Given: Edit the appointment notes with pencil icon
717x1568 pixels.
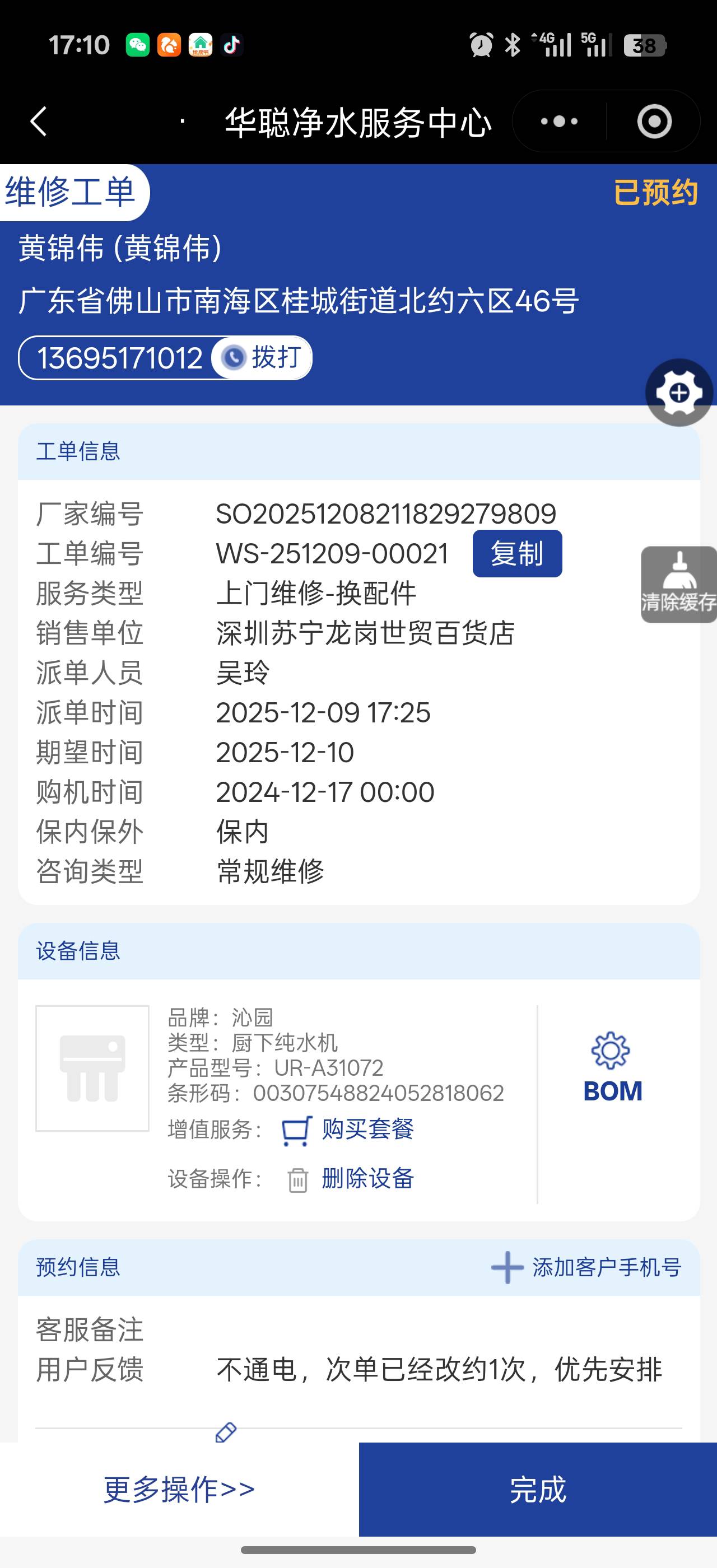Looking at the screenshot, I should (x=226, y=1432).
